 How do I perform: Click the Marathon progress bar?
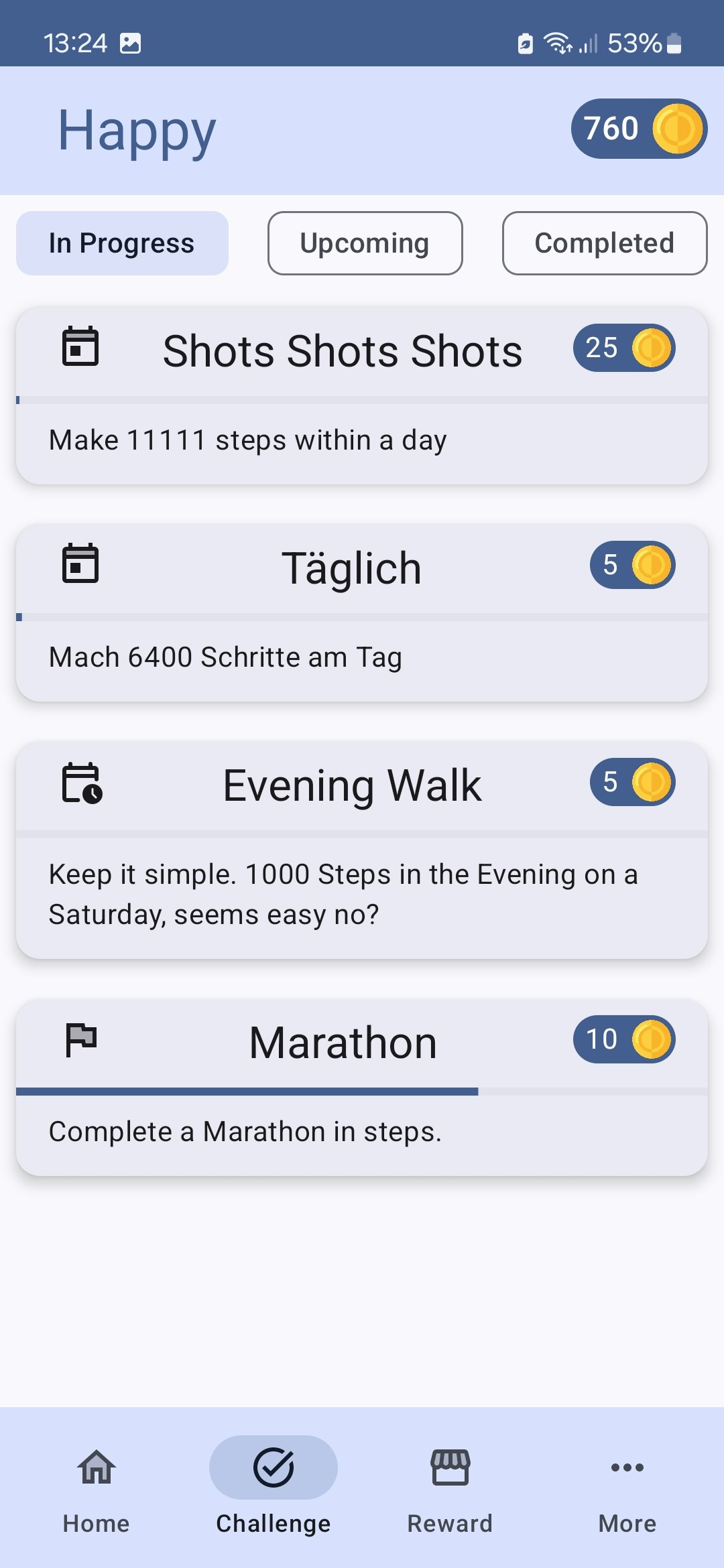point(362,1086)
